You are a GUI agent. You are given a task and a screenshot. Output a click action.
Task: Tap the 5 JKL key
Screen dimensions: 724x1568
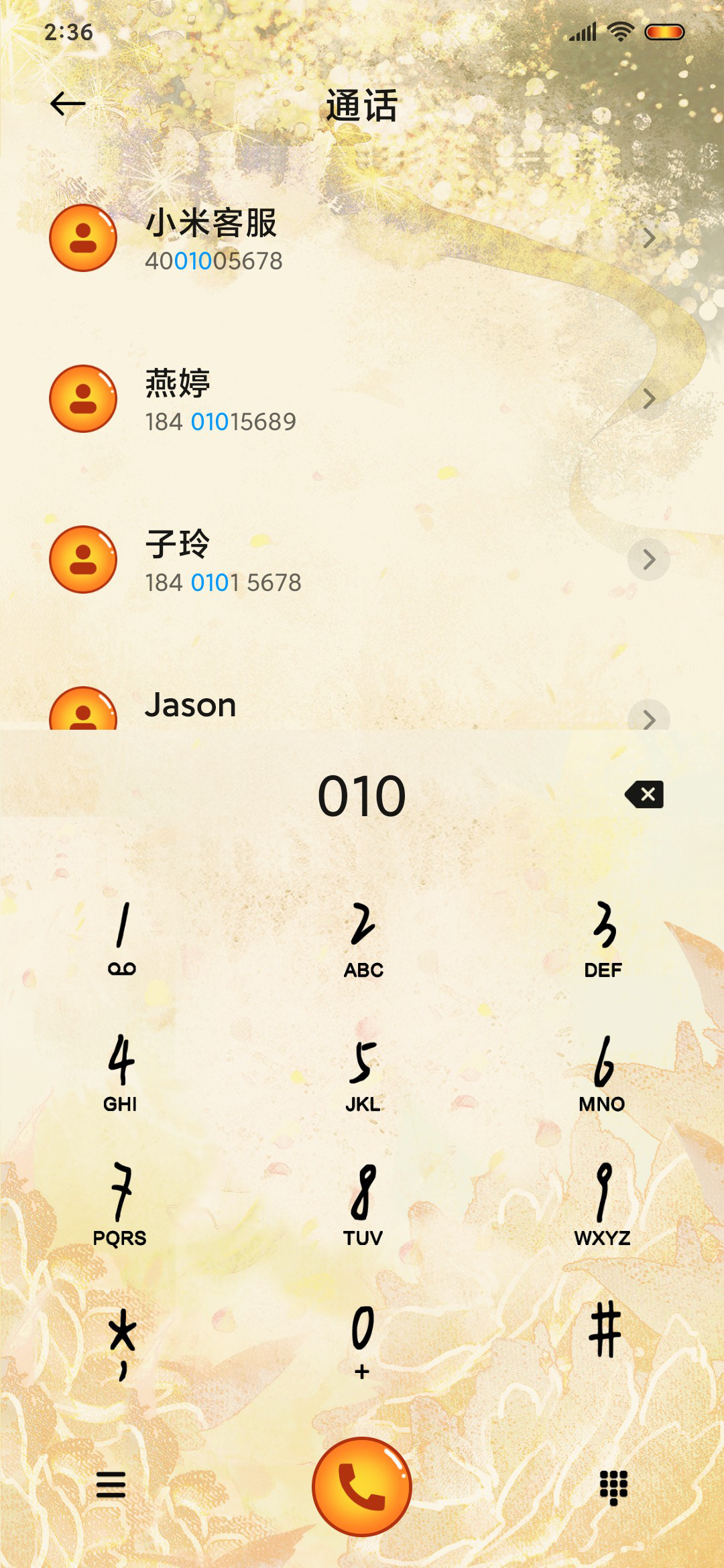(x=363, y=1072)
